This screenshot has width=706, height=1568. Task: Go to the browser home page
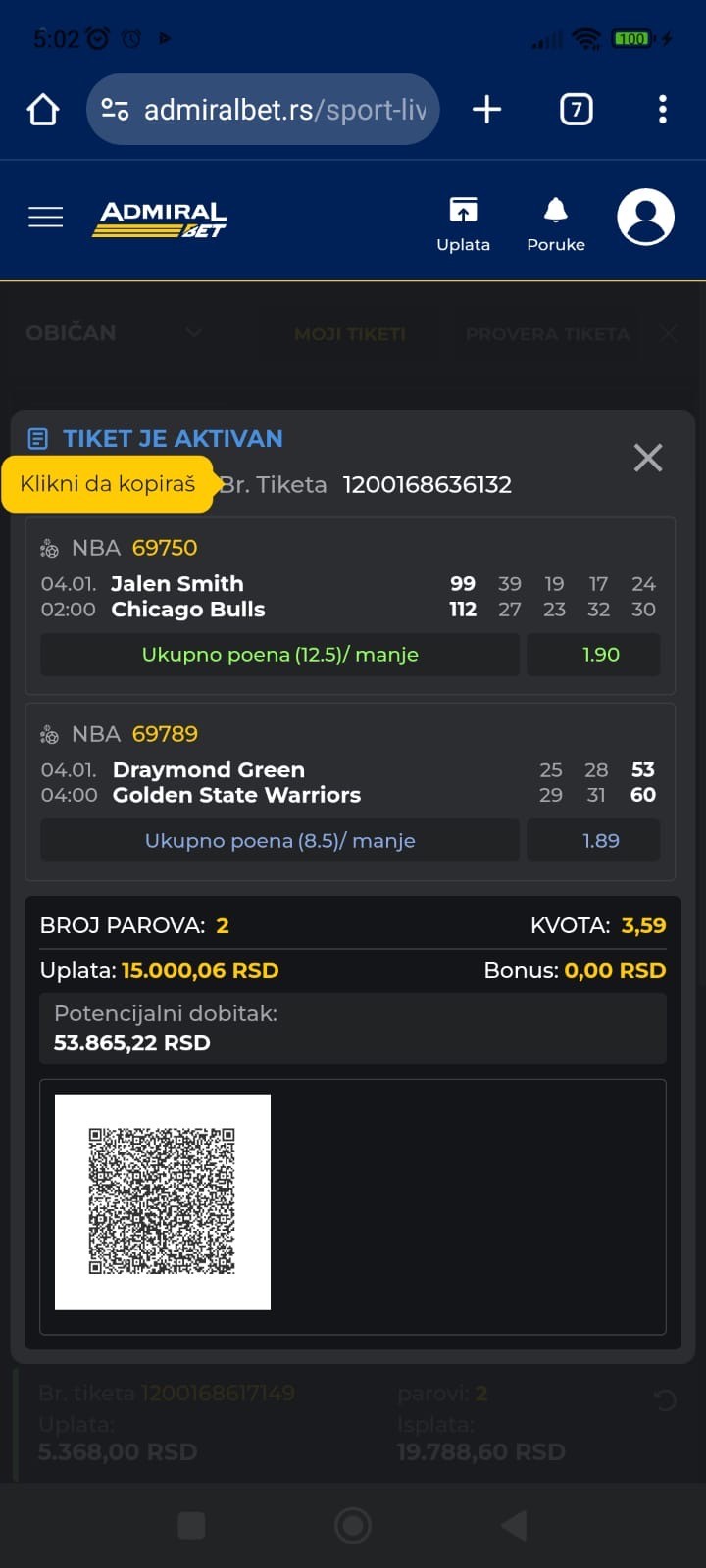point(43,110)
